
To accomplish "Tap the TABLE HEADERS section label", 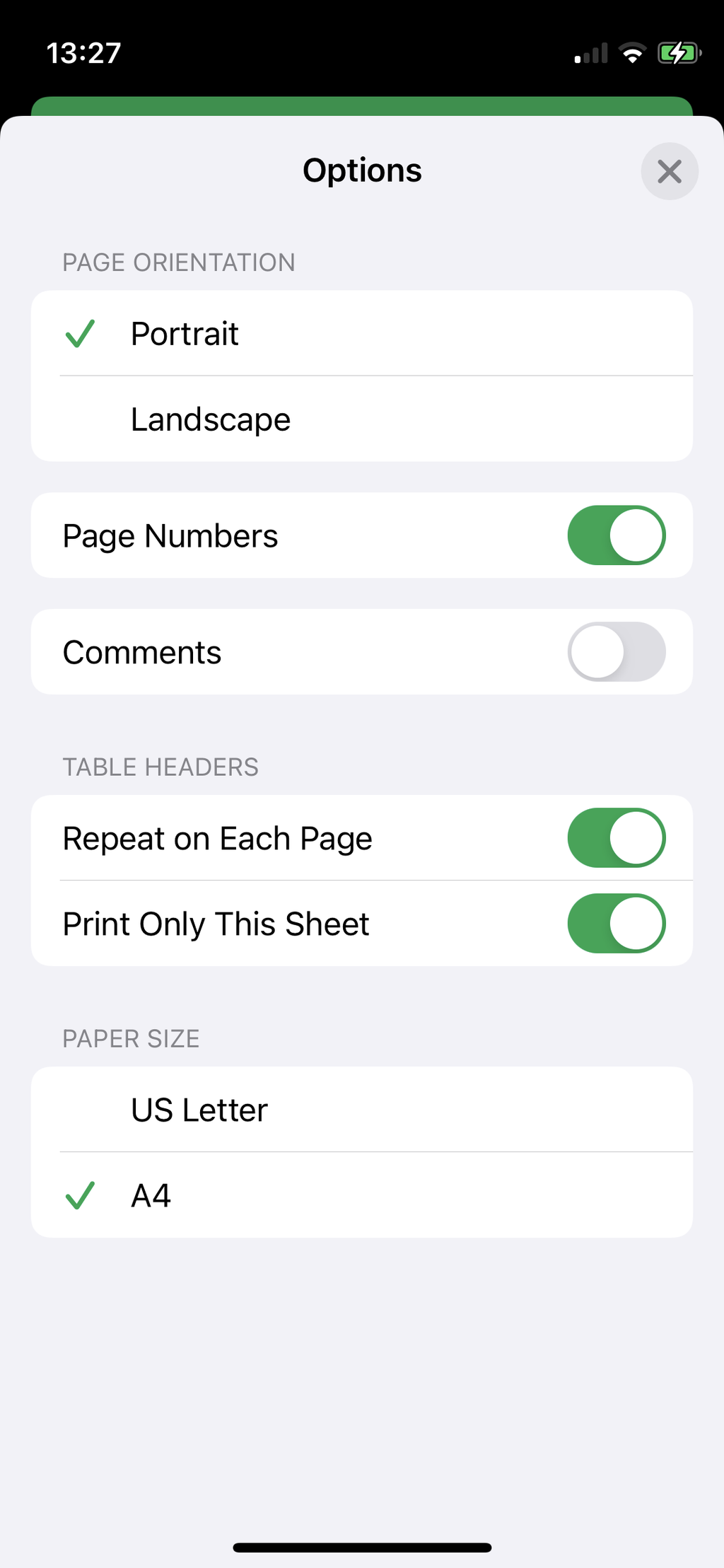I will coord(160,767).
